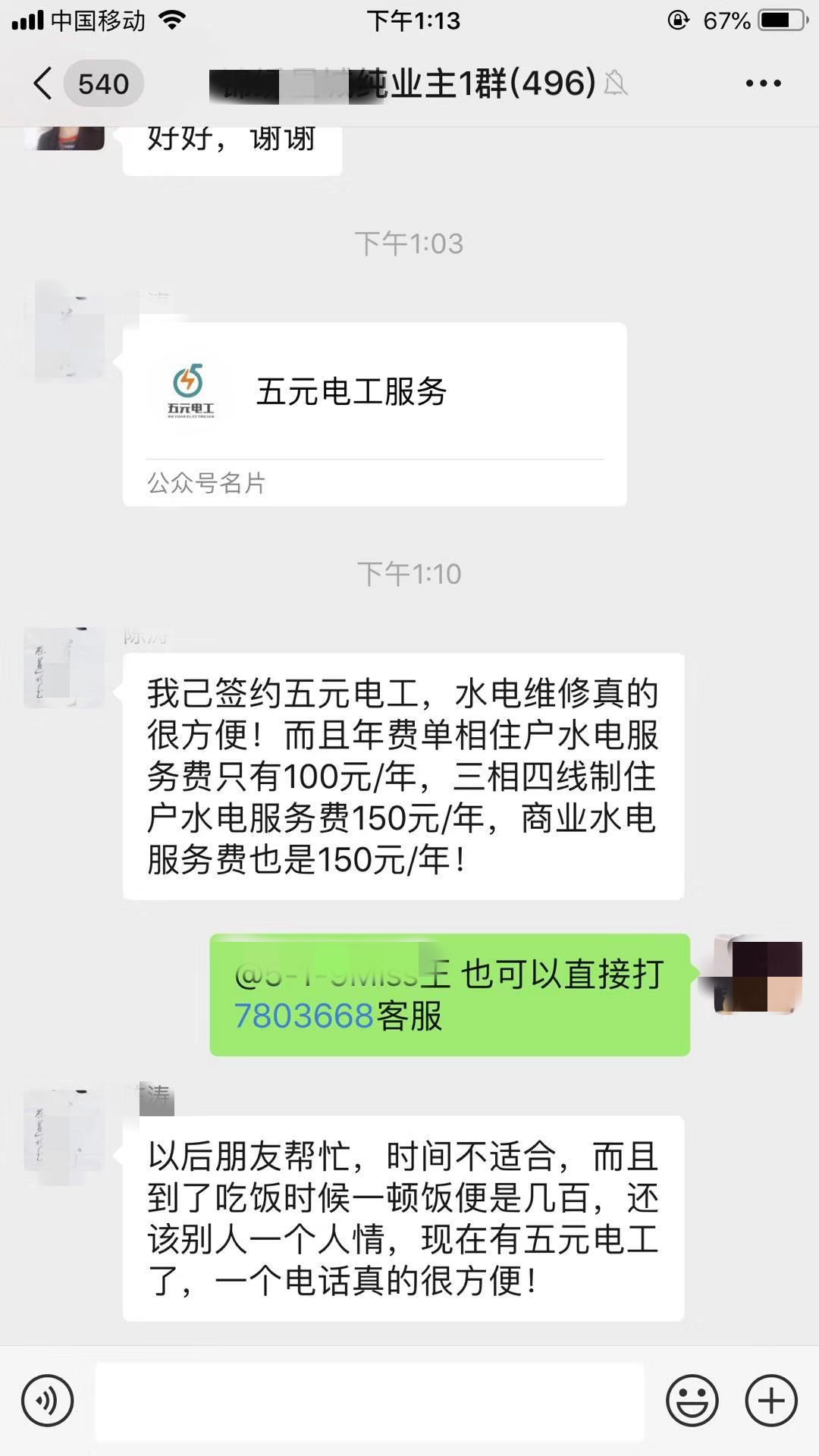Open the 五元电工服务 official account card
Screen dimensions: 819x1456
point(375,413)
